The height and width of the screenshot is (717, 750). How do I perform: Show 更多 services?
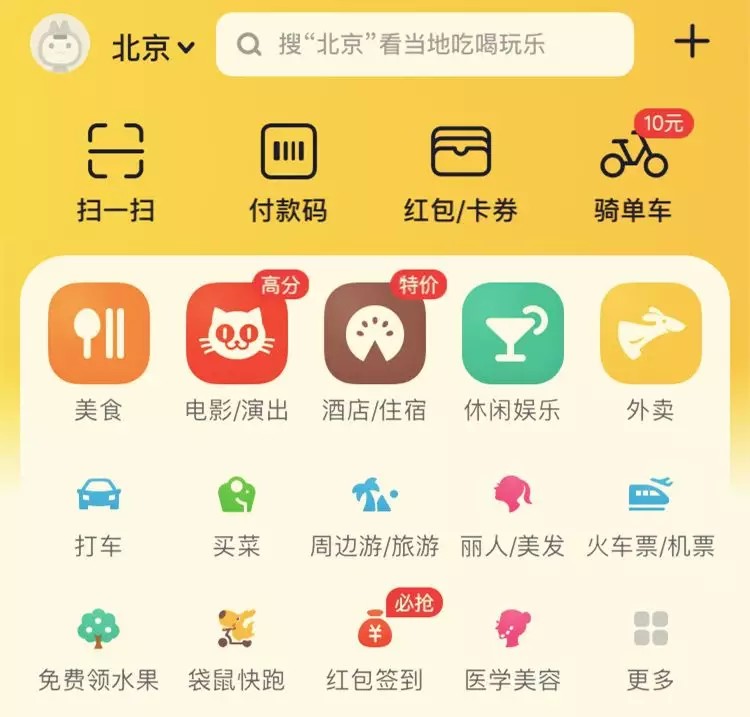(x=650, y=648)
